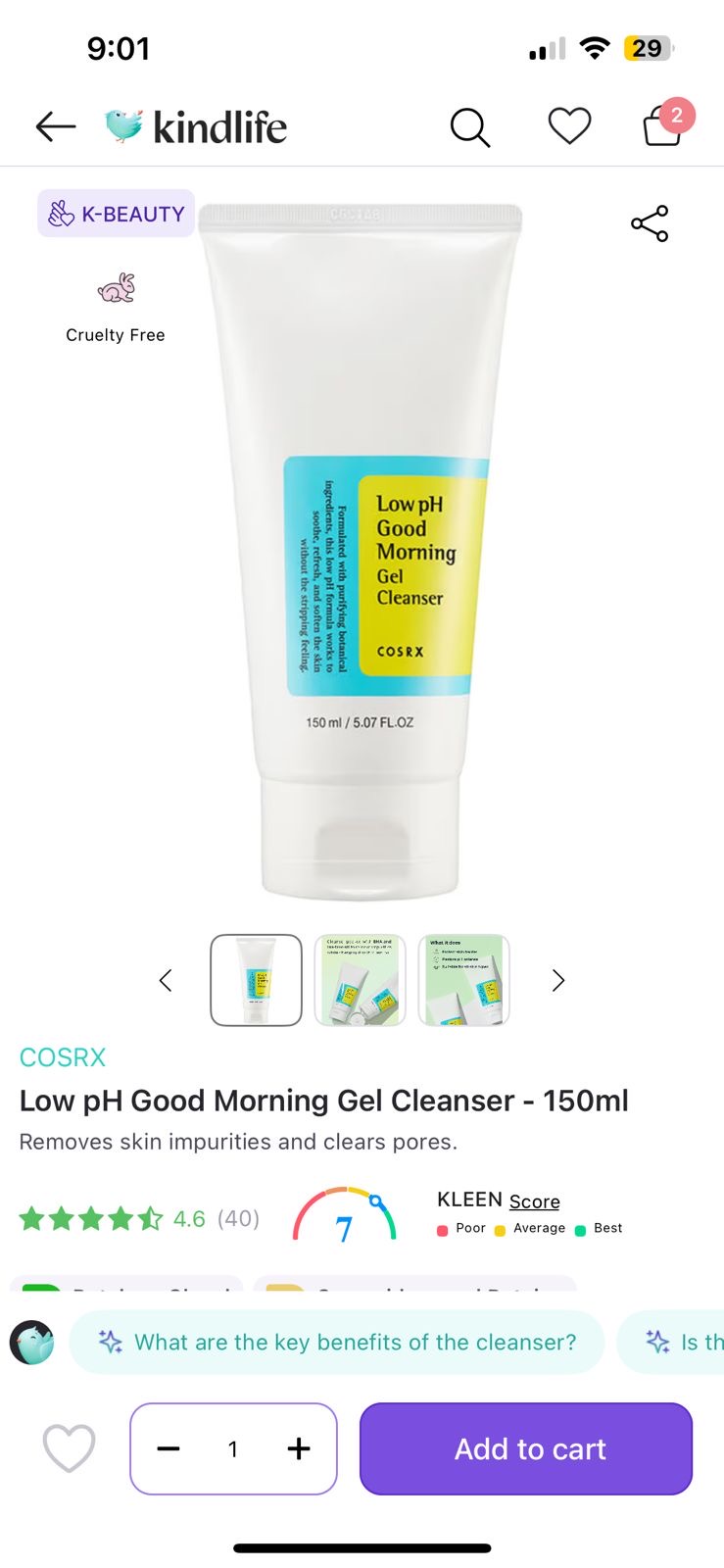Show next product image
Viewport: 724px width, 1568px height.
coord(557,980)
